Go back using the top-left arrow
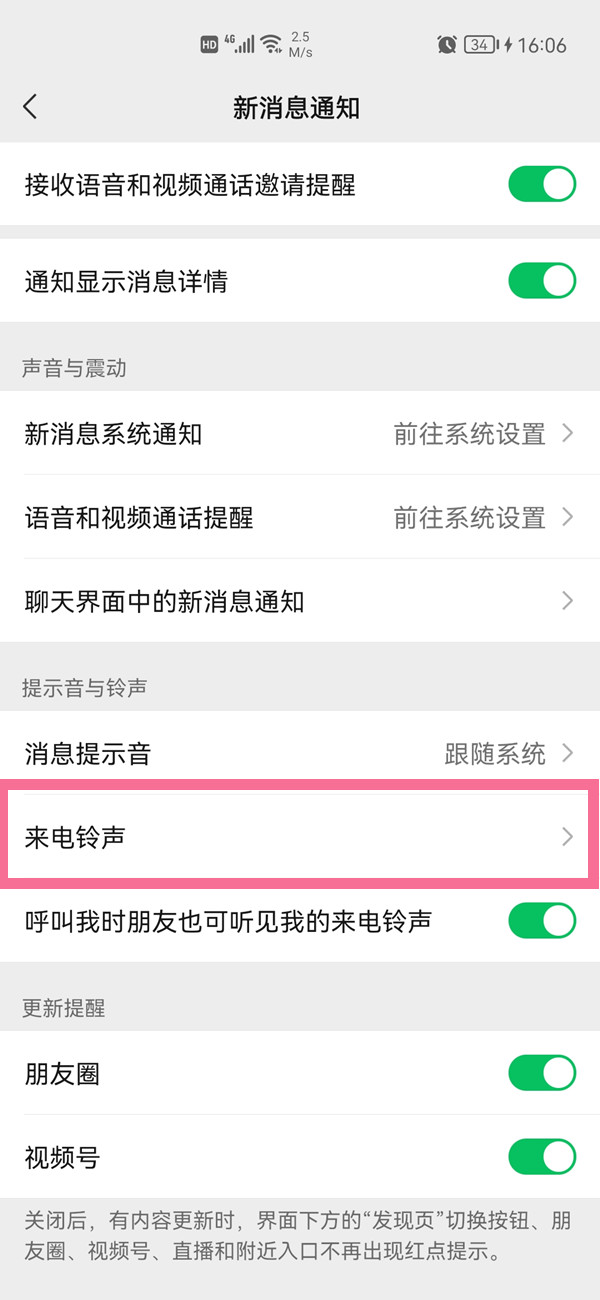Image resolution: width=600 pixels, height=1300 pixels. click(x=31, y=107)
